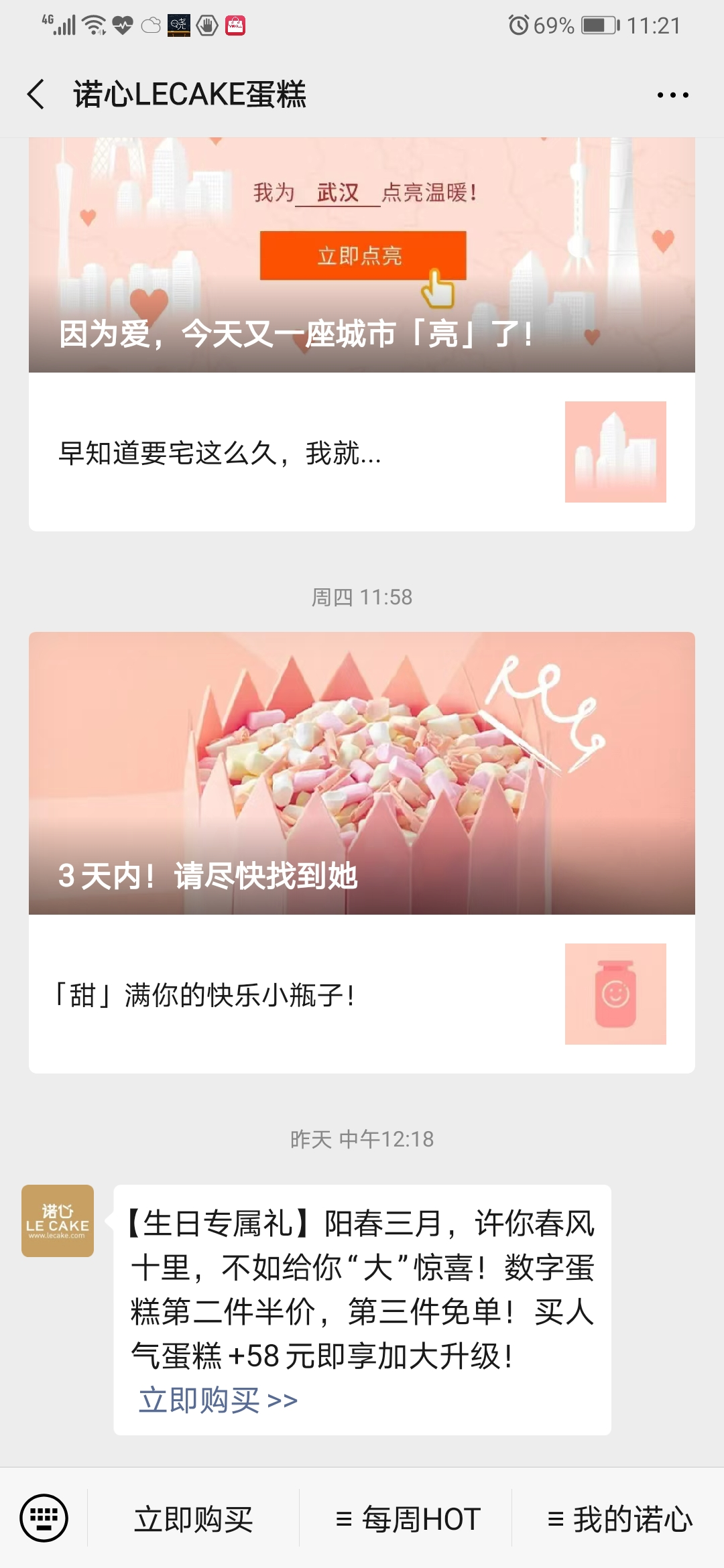Go back from 诺心LECAKE蛋糕 chat
This screenshot has height=1568, width=724.
(x=37, y=94)
